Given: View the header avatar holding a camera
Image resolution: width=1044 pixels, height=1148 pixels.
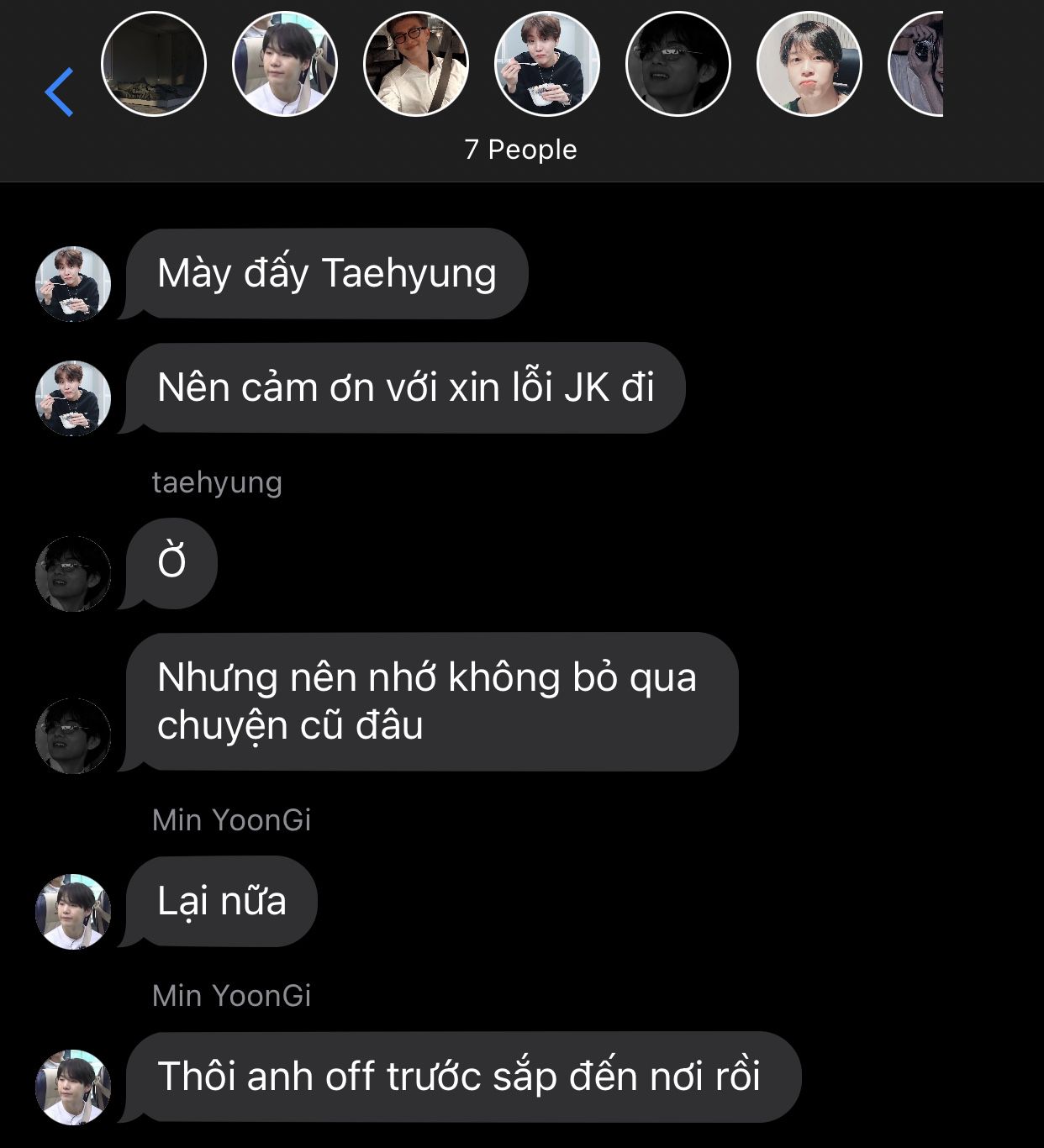Looking at the screenshot, I should (917, 64).
